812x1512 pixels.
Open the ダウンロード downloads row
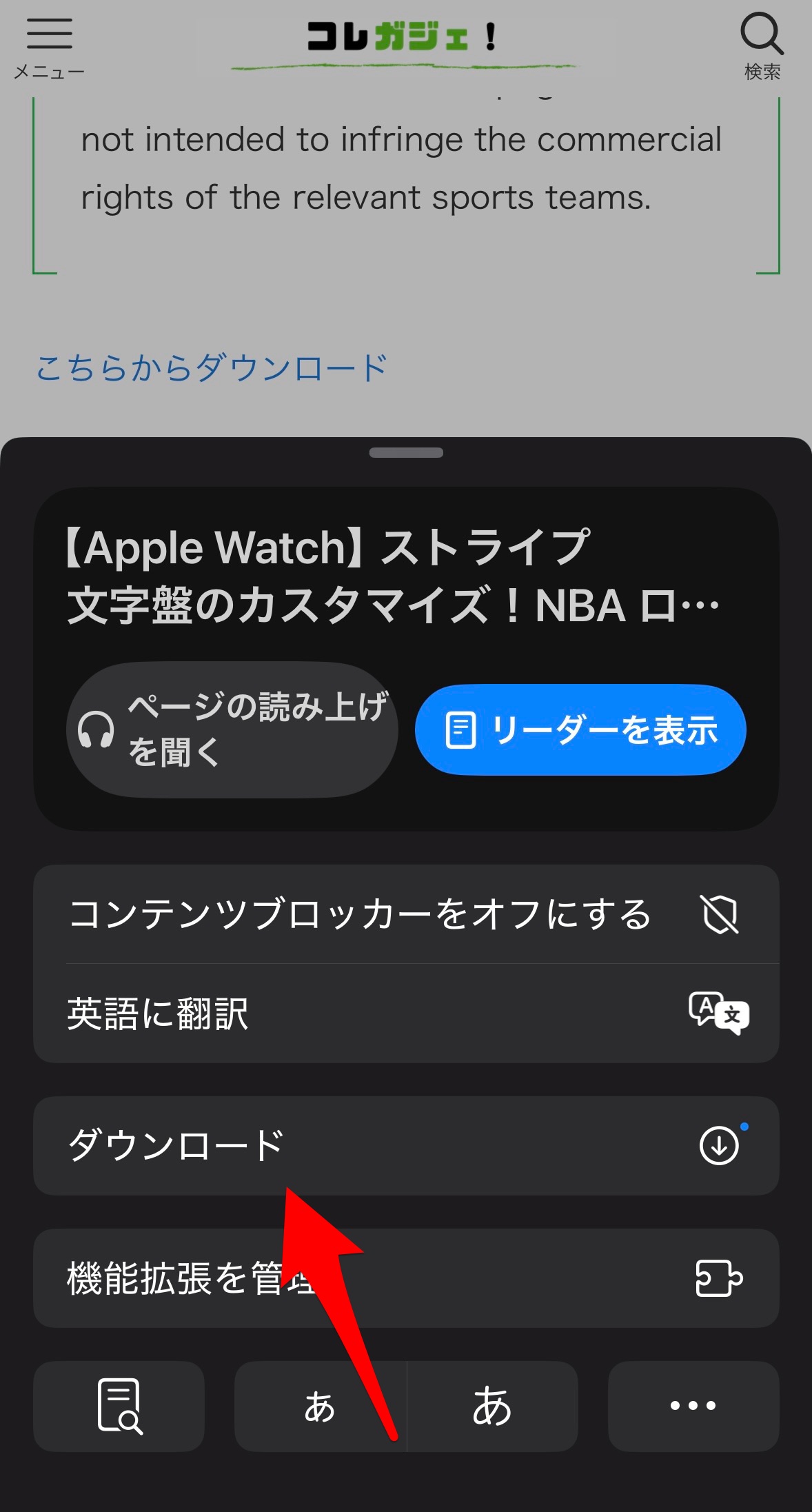pos(406,1146)
